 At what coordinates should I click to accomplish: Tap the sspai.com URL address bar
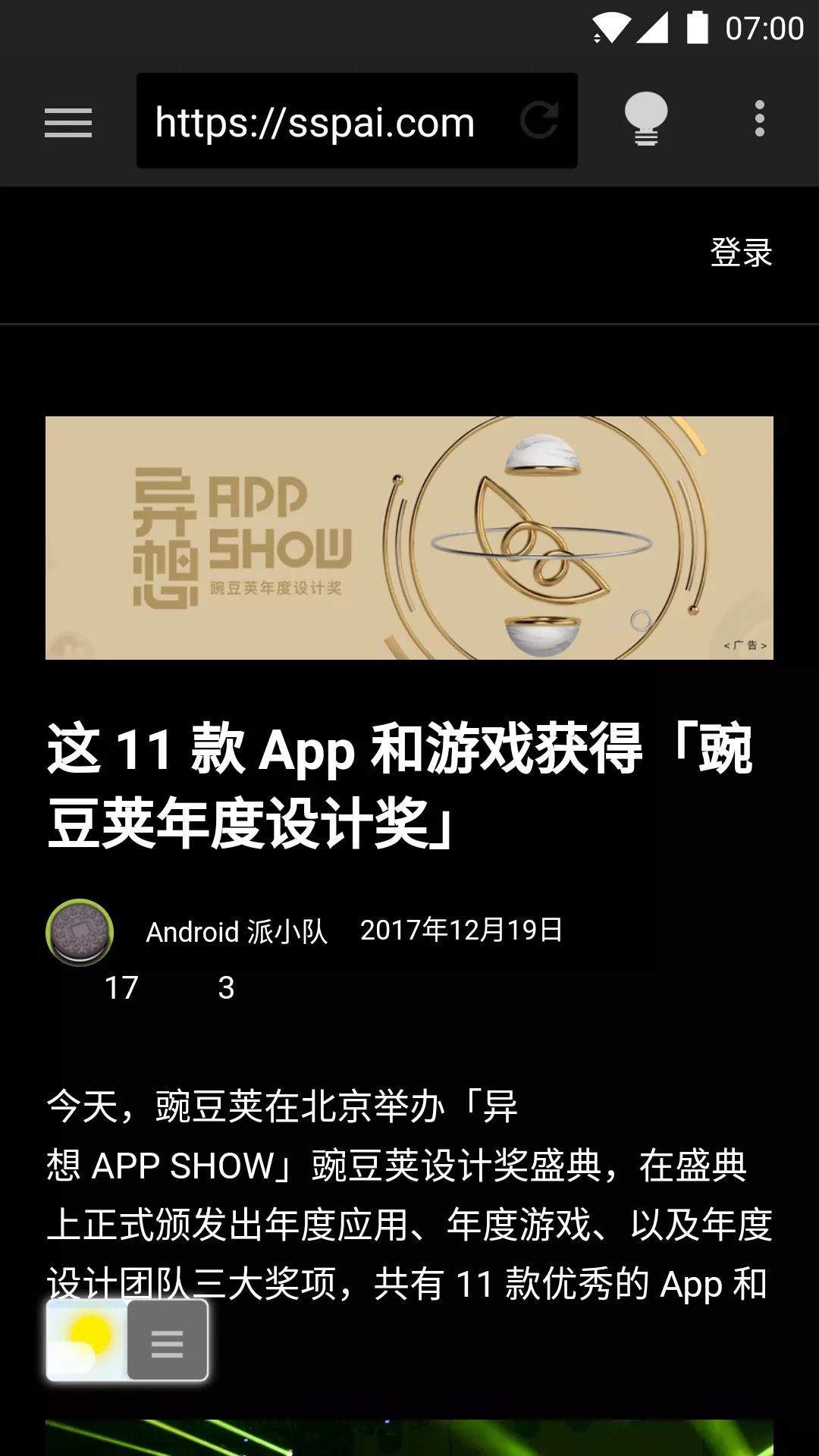click(315, 122)
